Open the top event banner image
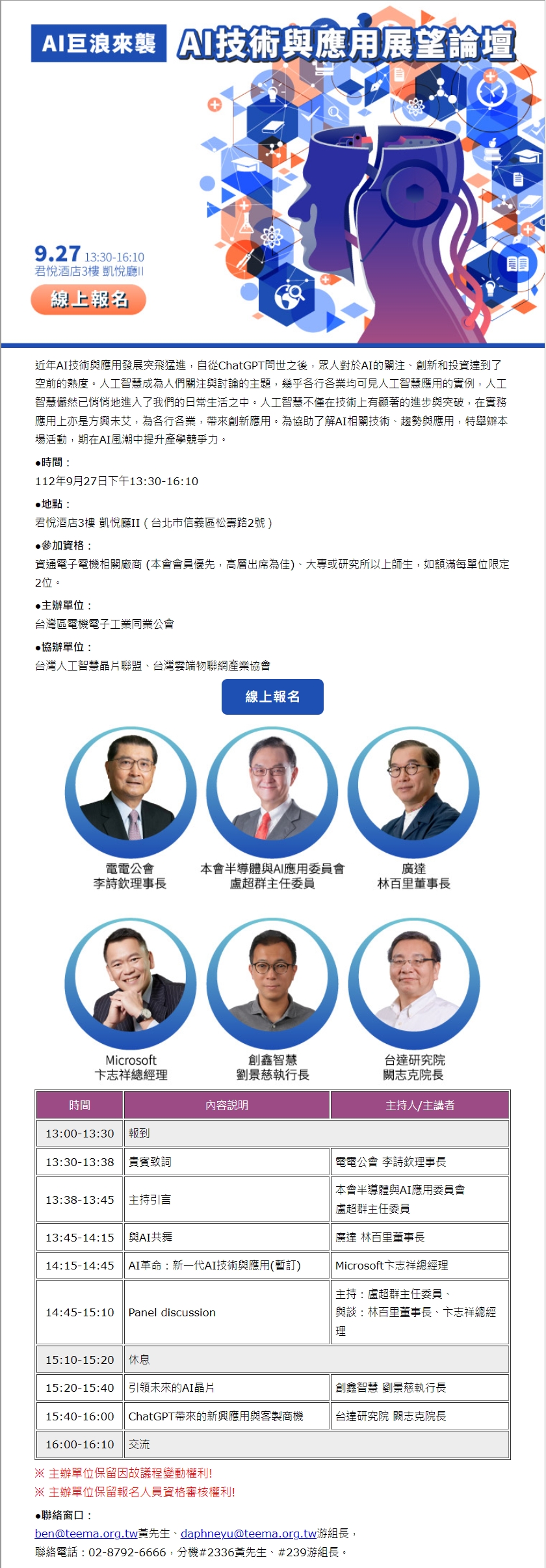Screen dimensions: 546x1568 [273, 173]
